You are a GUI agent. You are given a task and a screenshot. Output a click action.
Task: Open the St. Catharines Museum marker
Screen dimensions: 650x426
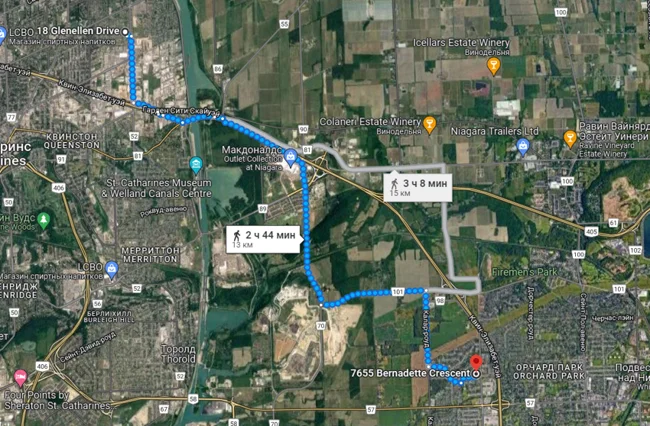click(195, 164)
